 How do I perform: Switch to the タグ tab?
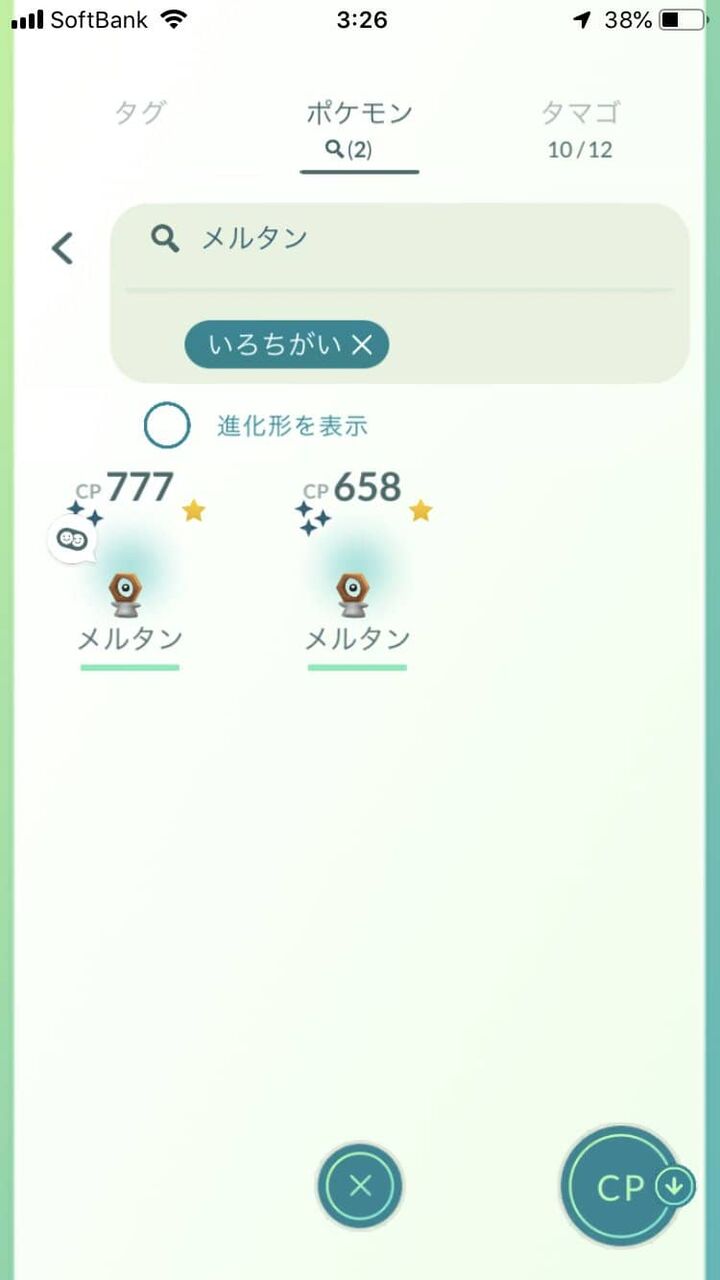pos(139,113)
